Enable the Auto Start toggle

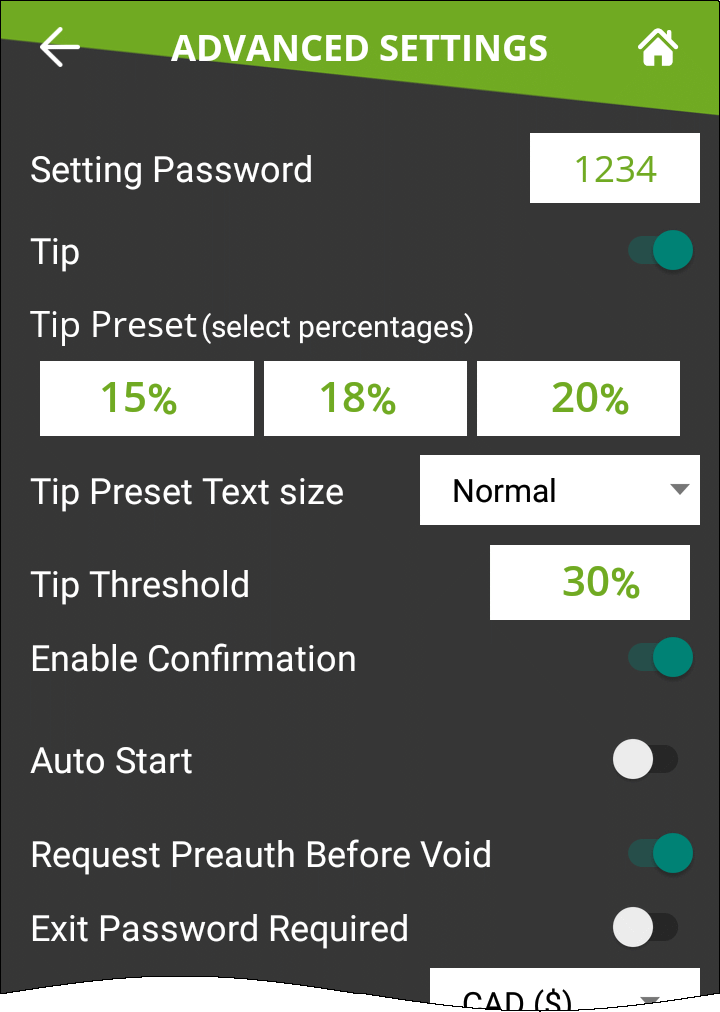pos(647,760)
